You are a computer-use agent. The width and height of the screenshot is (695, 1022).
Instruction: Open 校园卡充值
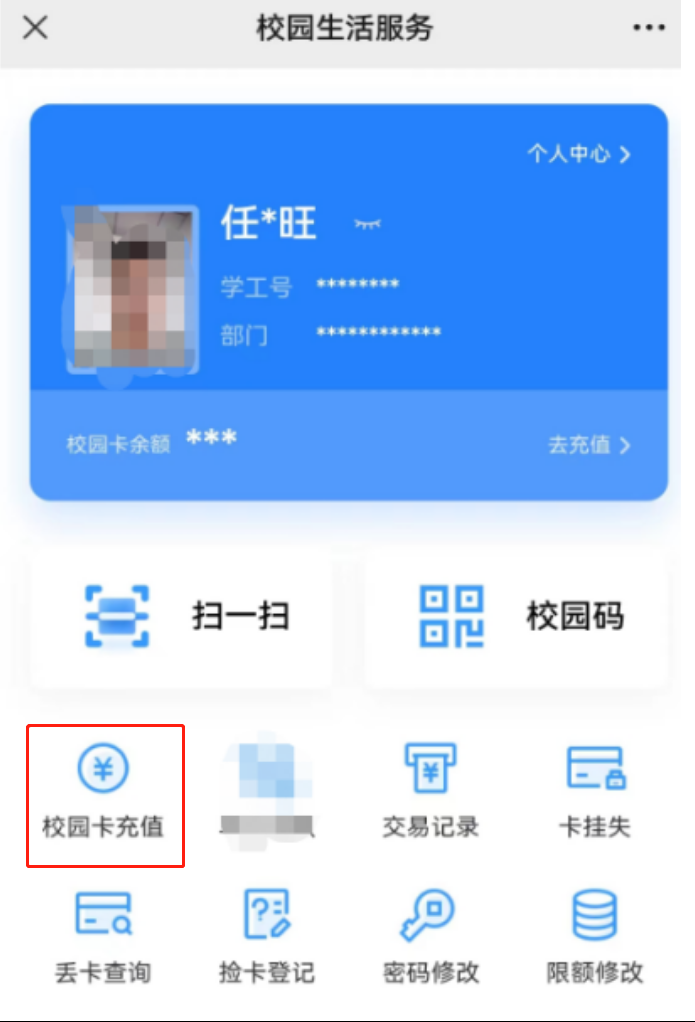pos(104,794)
